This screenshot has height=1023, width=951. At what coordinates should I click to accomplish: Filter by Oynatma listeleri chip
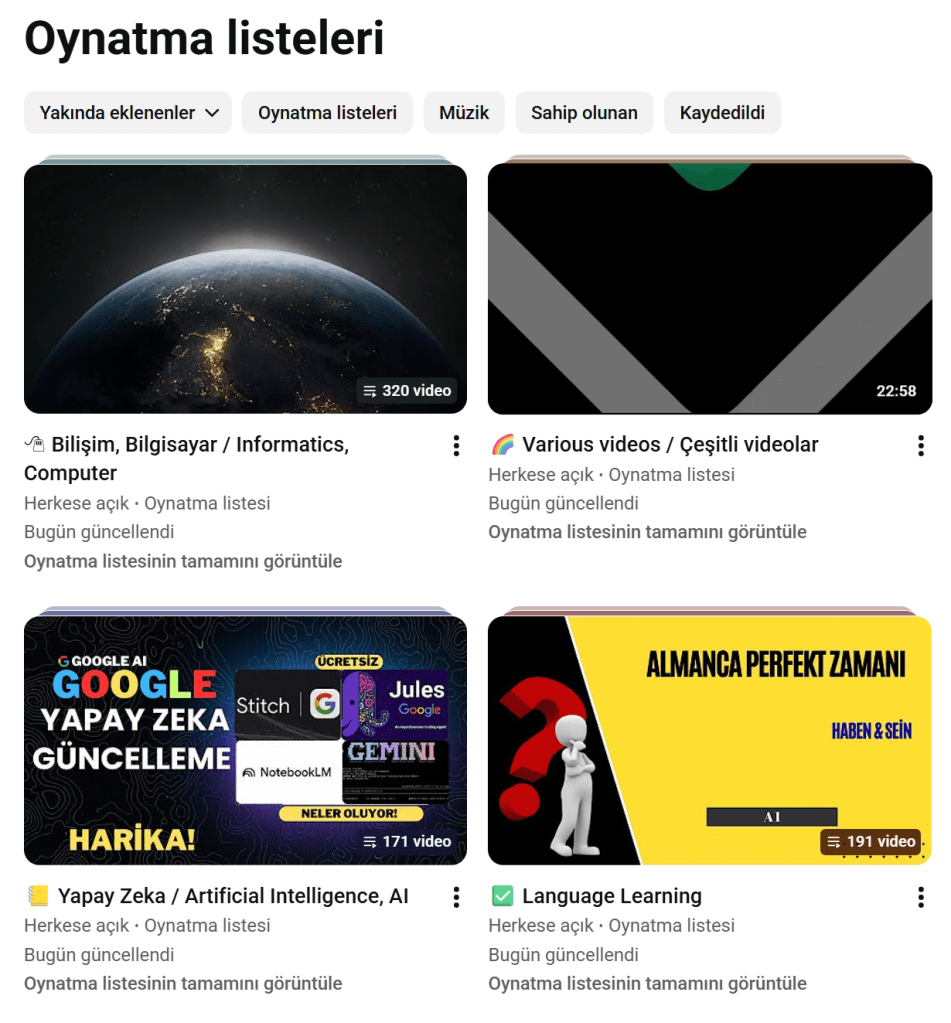point(327,113)
